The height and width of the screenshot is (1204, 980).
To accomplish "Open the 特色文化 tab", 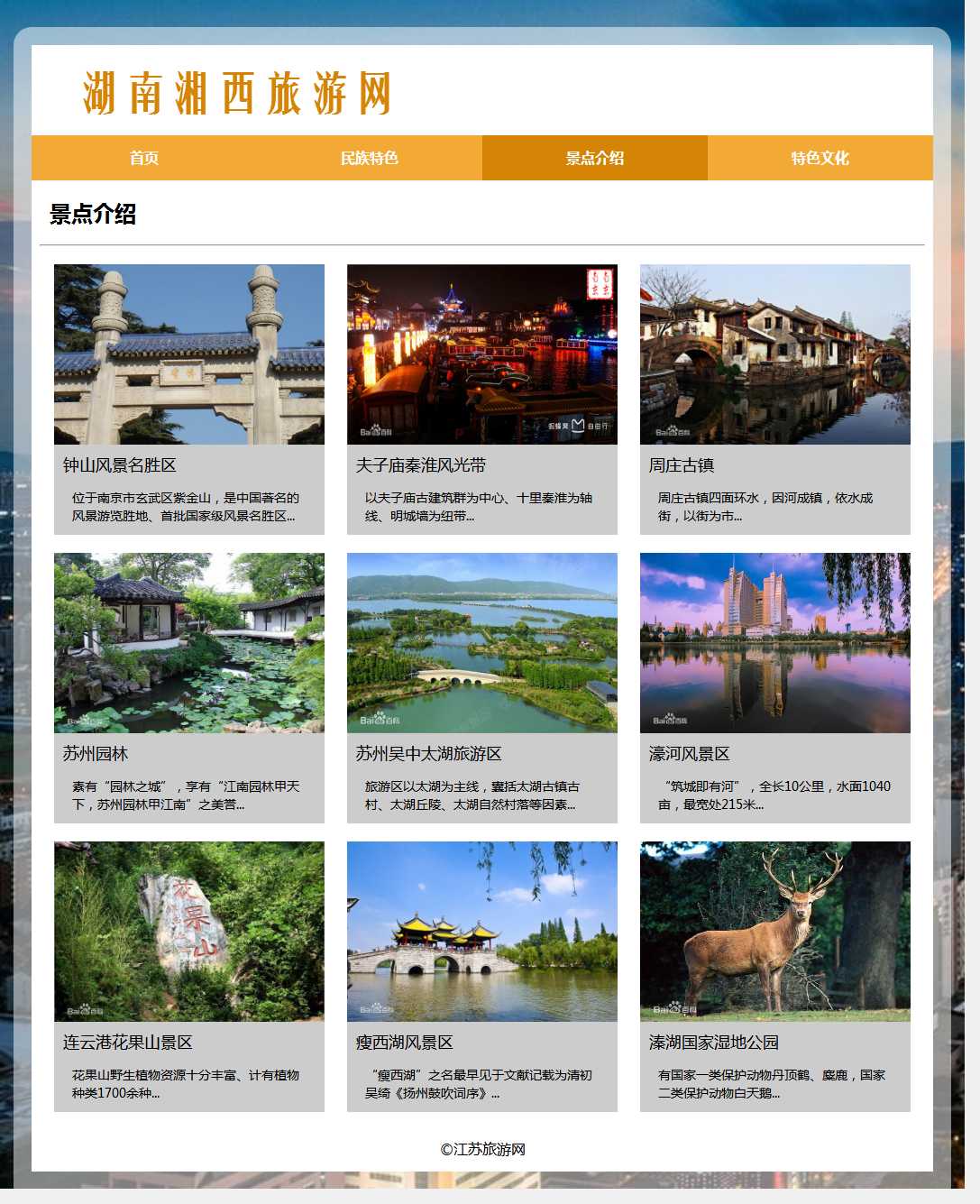I will coord(820,158).
